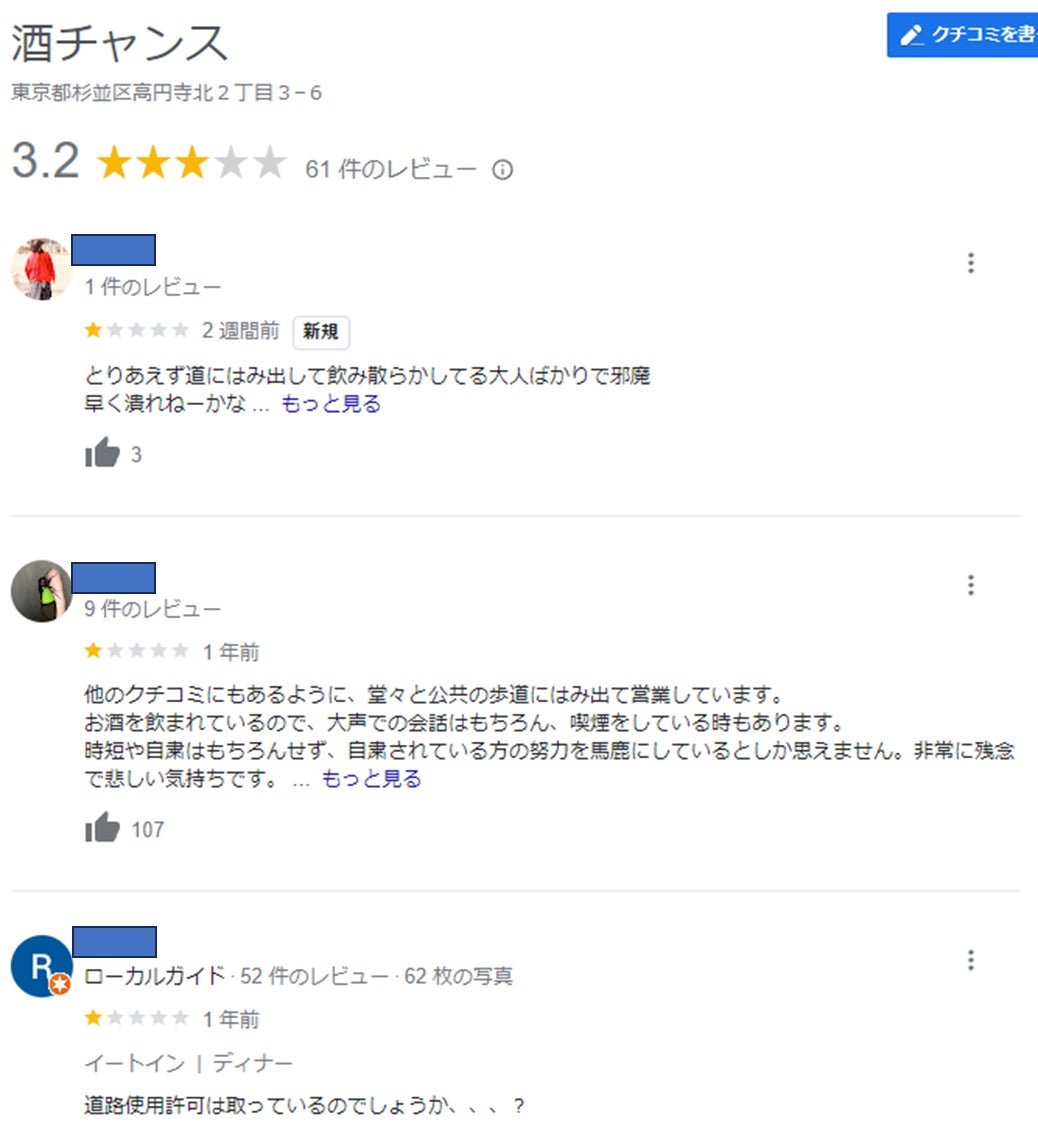The width and height of the screenshot is (1038, 1125).
Task: Open profile picture of the 9 件のレビュー reviewer
Action: [41, 591]
